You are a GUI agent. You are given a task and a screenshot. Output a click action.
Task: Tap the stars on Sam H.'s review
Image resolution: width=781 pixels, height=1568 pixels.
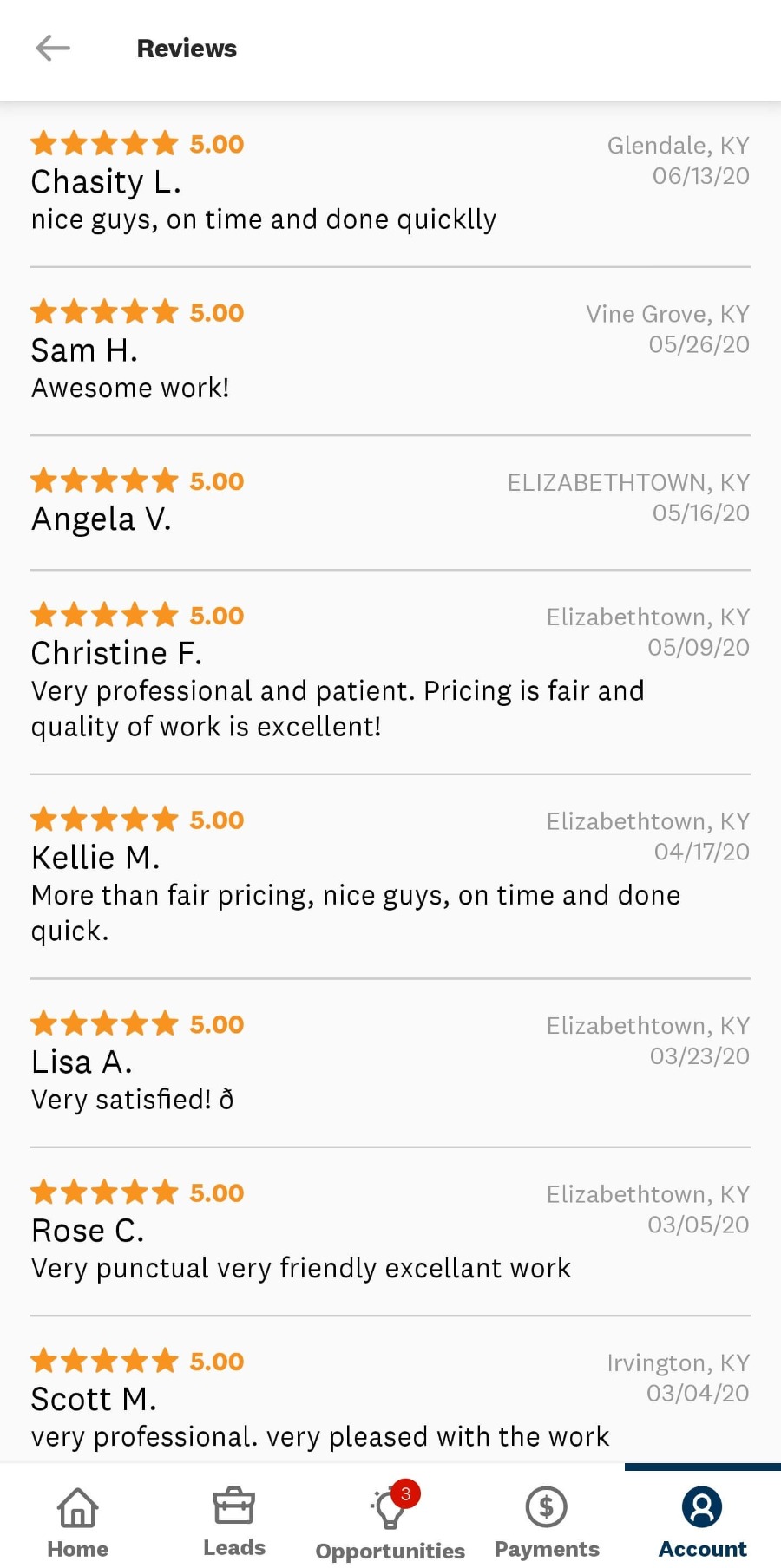point(103,312)
